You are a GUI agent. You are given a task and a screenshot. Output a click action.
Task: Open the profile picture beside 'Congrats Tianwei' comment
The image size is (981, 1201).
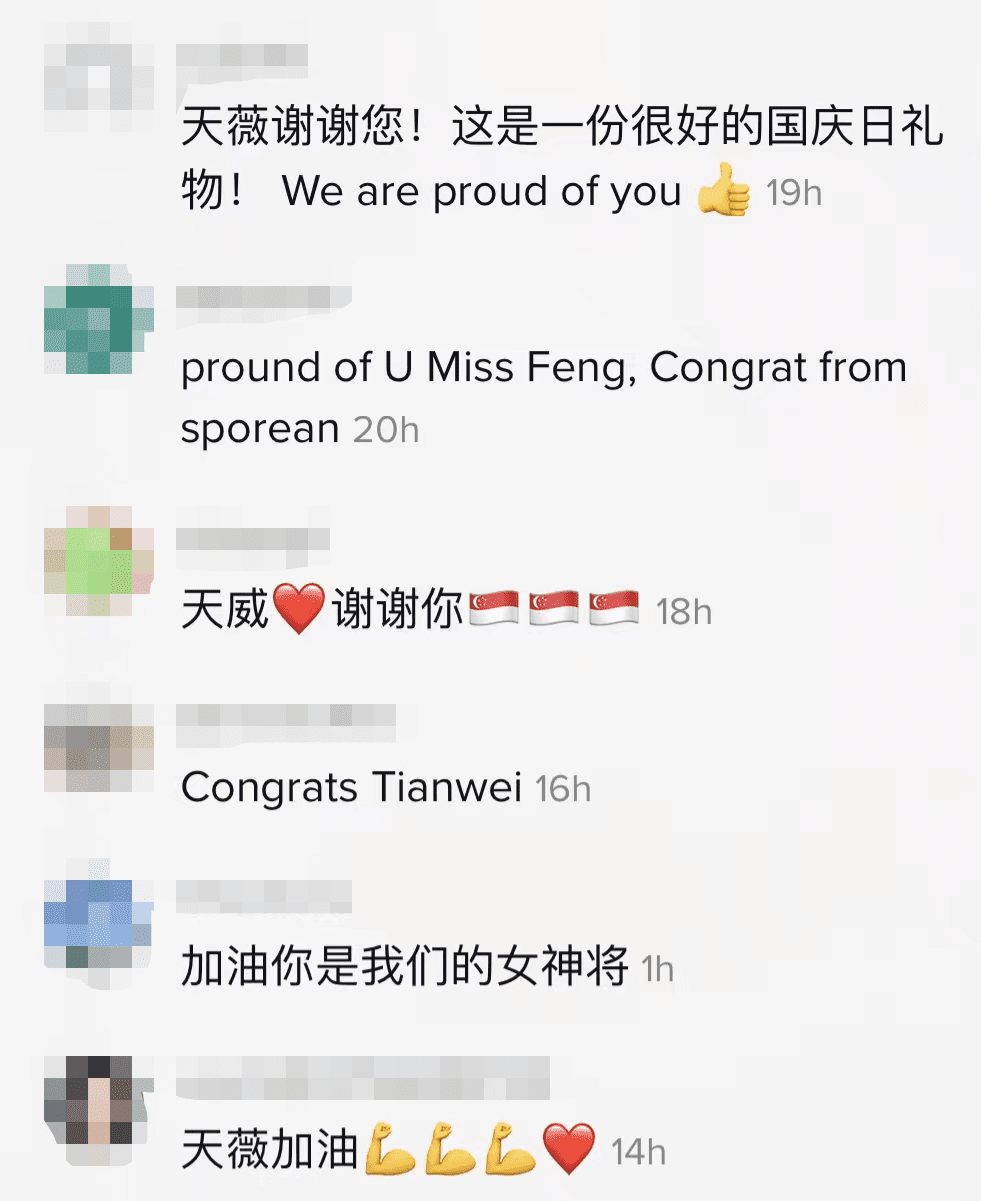click(99, 748)
